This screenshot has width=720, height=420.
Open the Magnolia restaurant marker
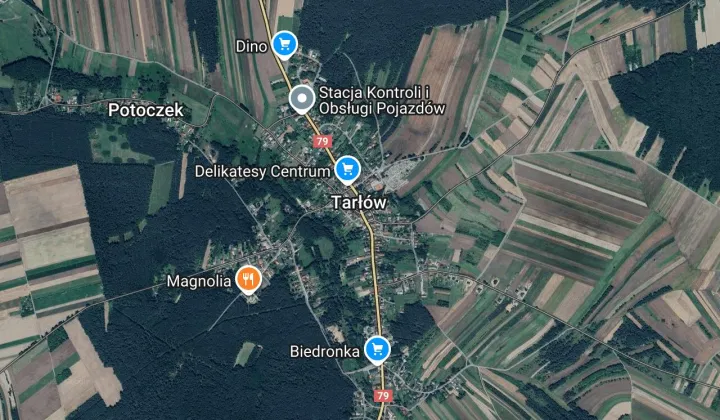[248, 281]
